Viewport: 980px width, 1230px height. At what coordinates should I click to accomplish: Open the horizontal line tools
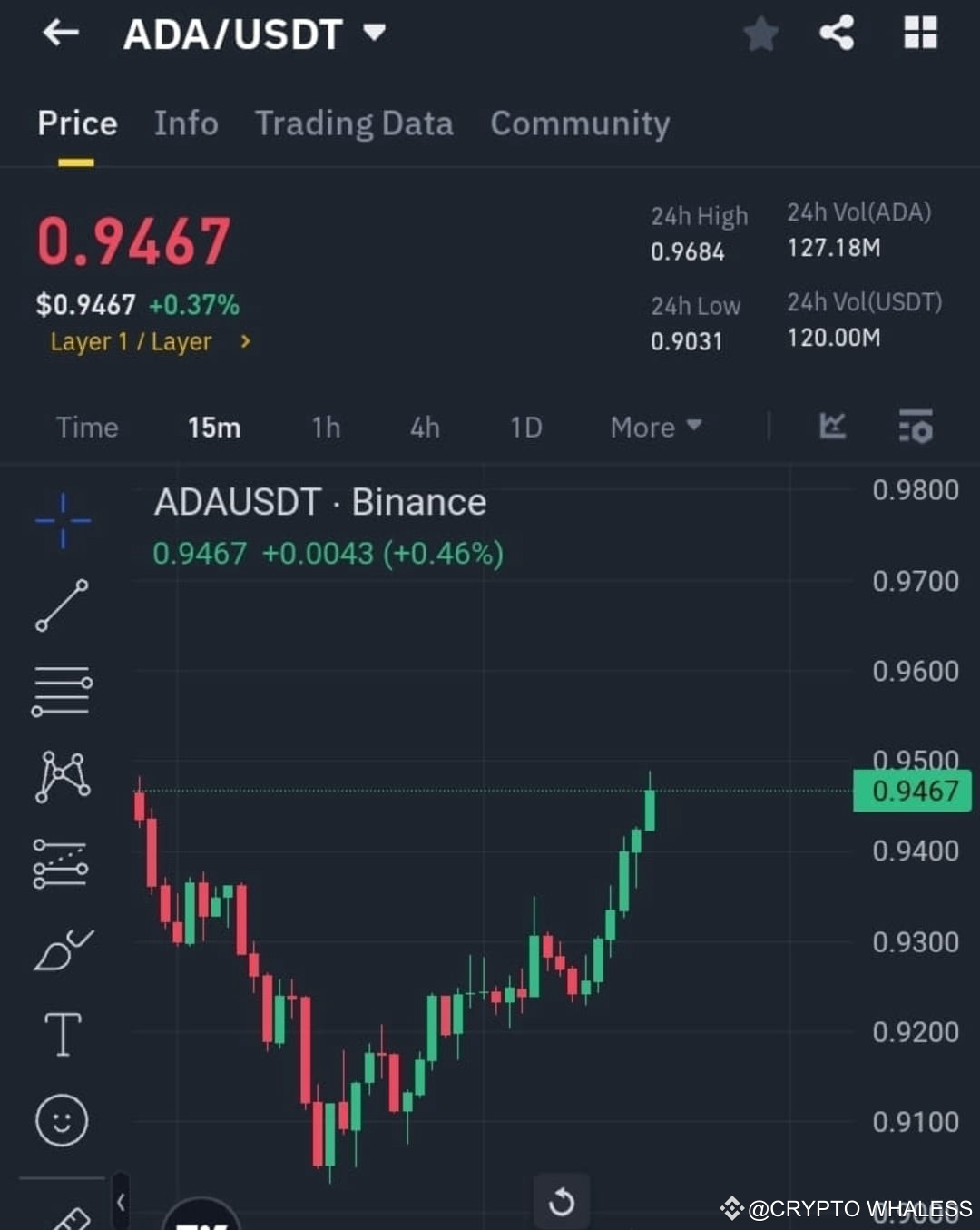click(x=62, y=692)
